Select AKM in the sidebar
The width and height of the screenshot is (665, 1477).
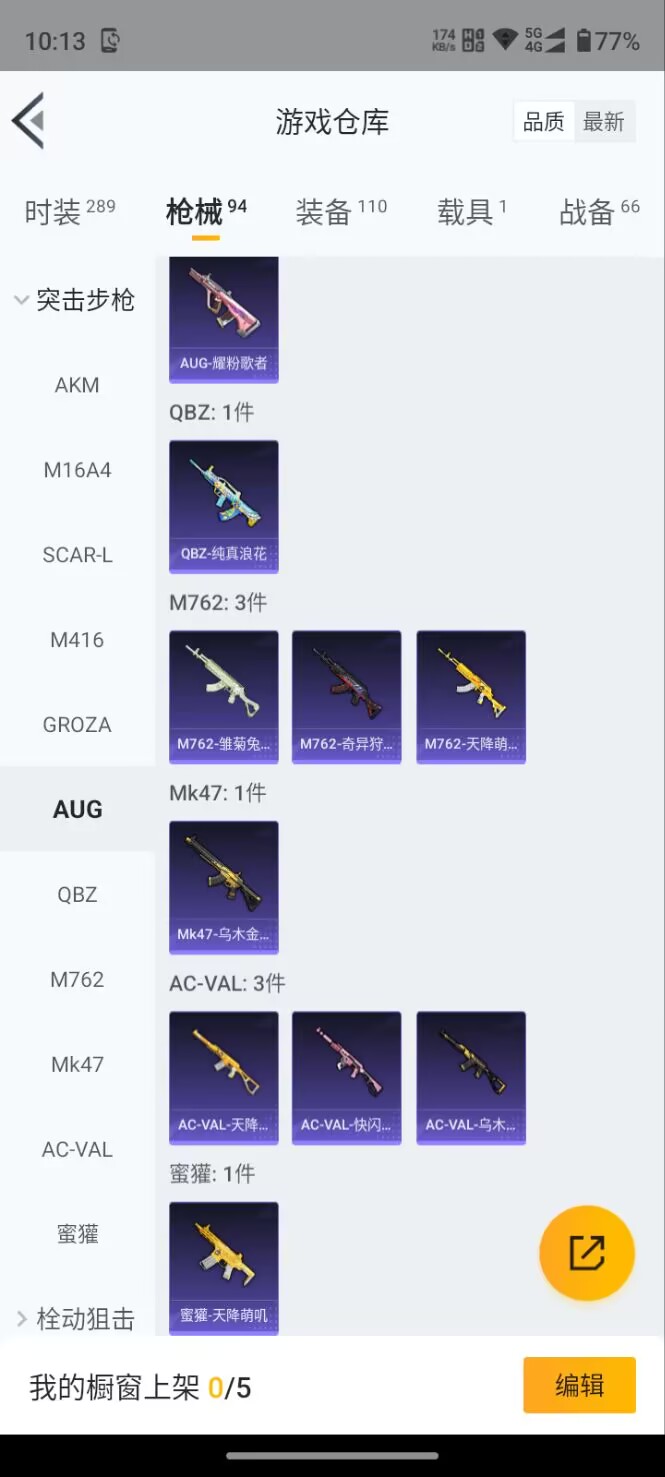pyautogui.click(x=77, y=385)
